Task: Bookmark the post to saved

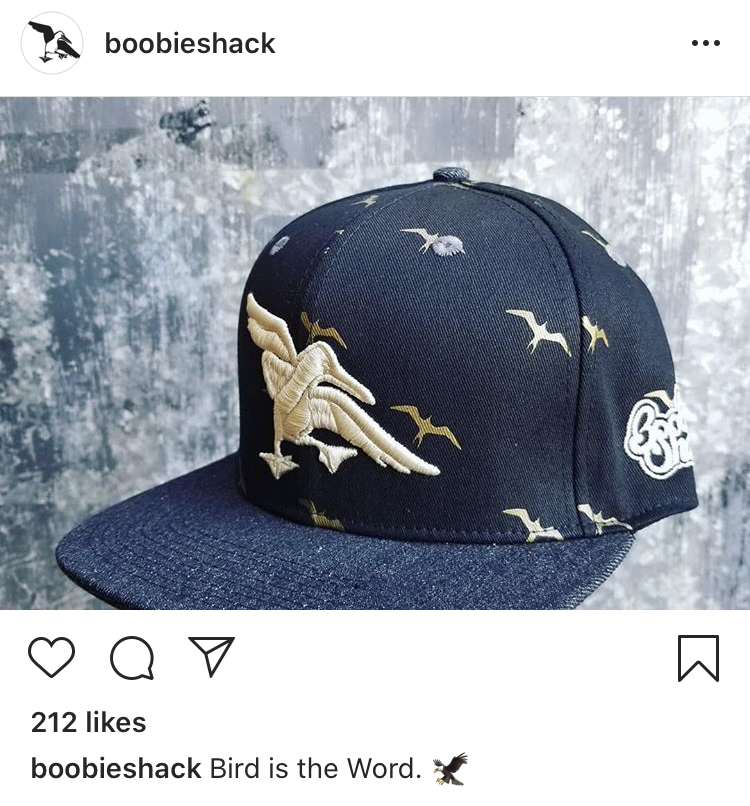Action: [x=698, y=658]
